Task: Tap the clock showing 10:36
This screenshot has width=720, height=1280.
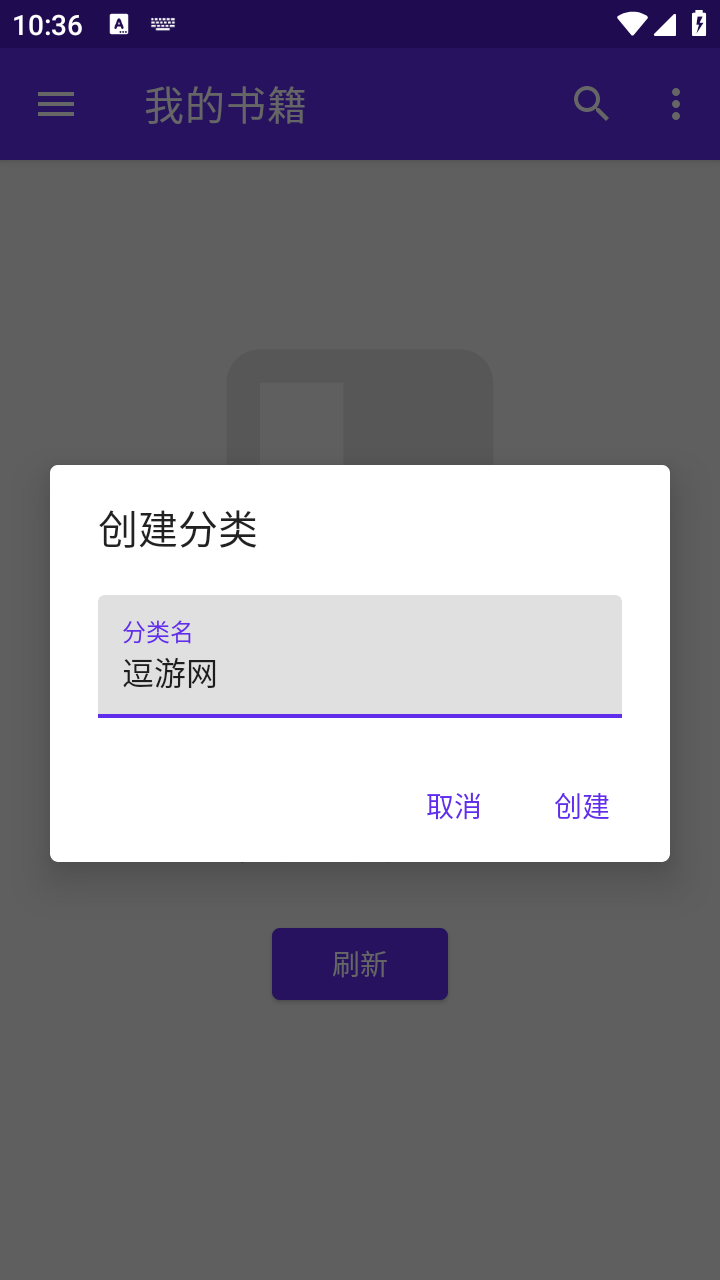Action: [x=45, y=25]
